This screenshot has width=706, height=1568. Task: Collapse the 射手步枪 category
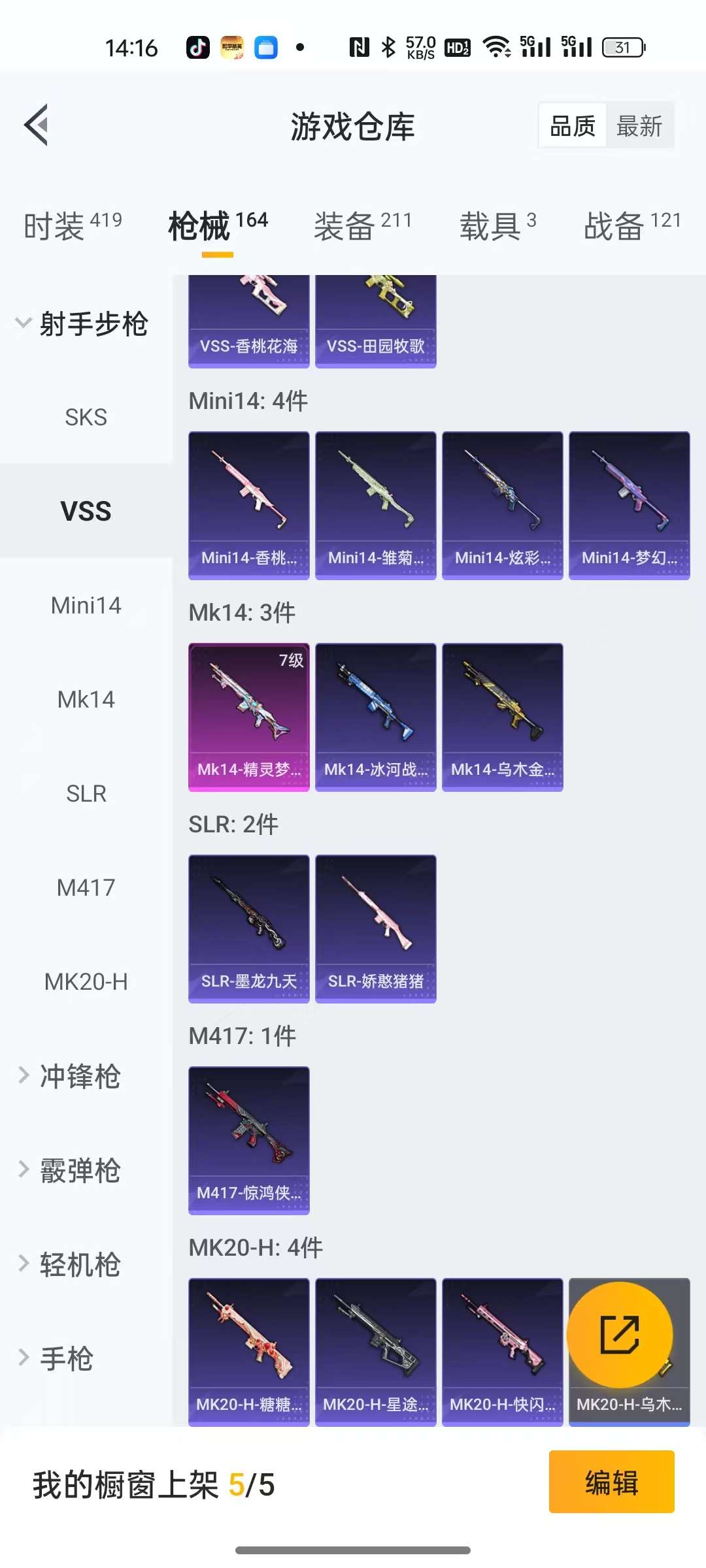[x=85, y=324]
